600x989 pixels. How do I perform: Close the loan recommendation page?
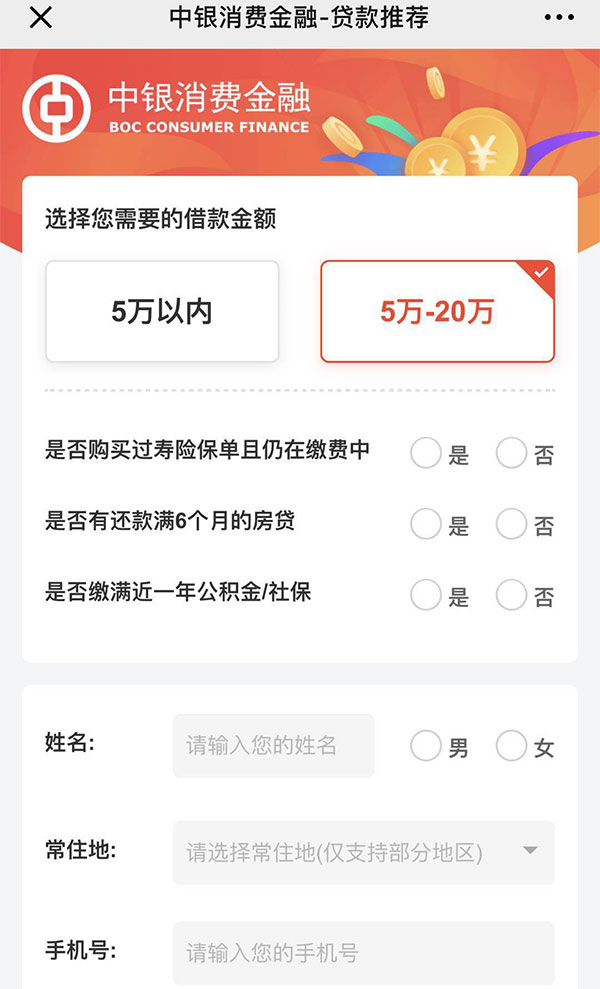[x=40, y=19]
